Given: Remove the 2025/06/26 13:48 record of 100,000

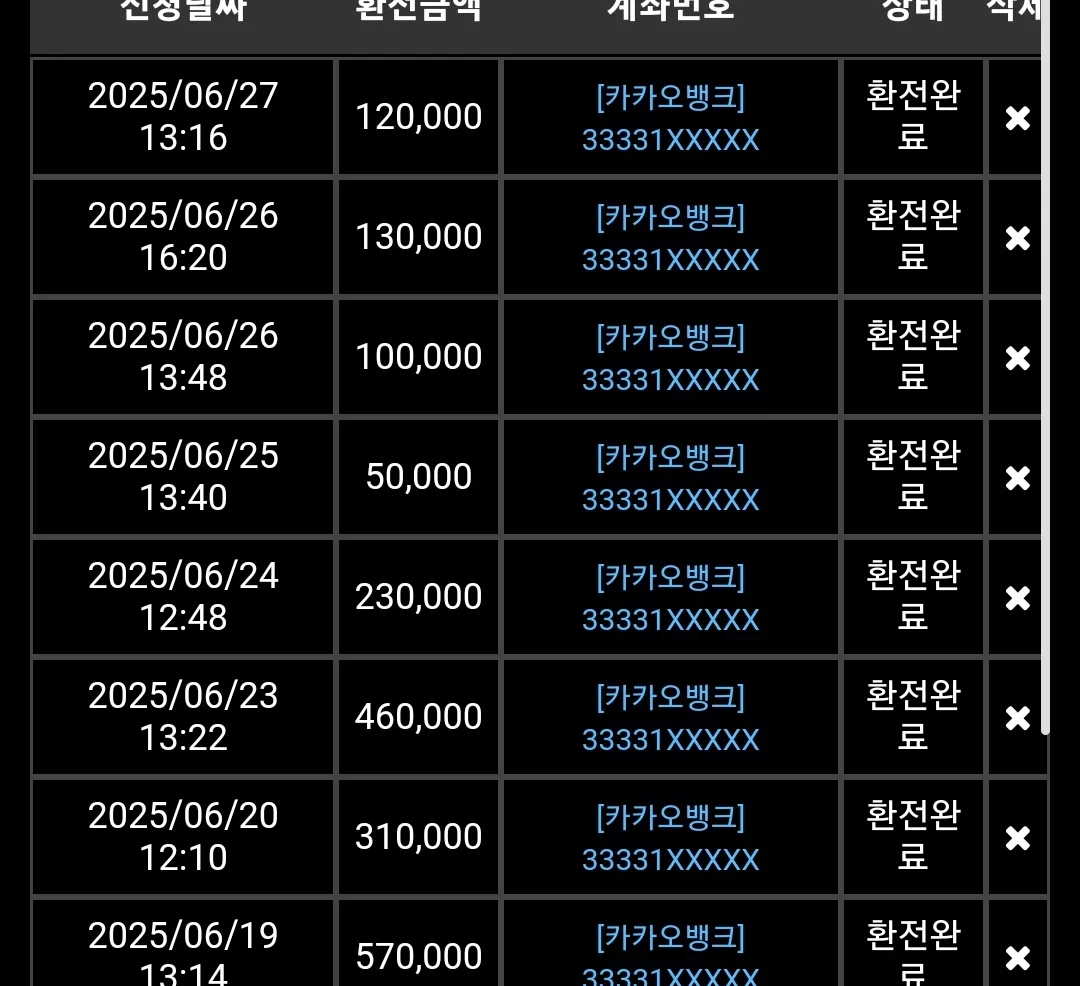Looking at the screenshot, I should [x=1017, y=358].
